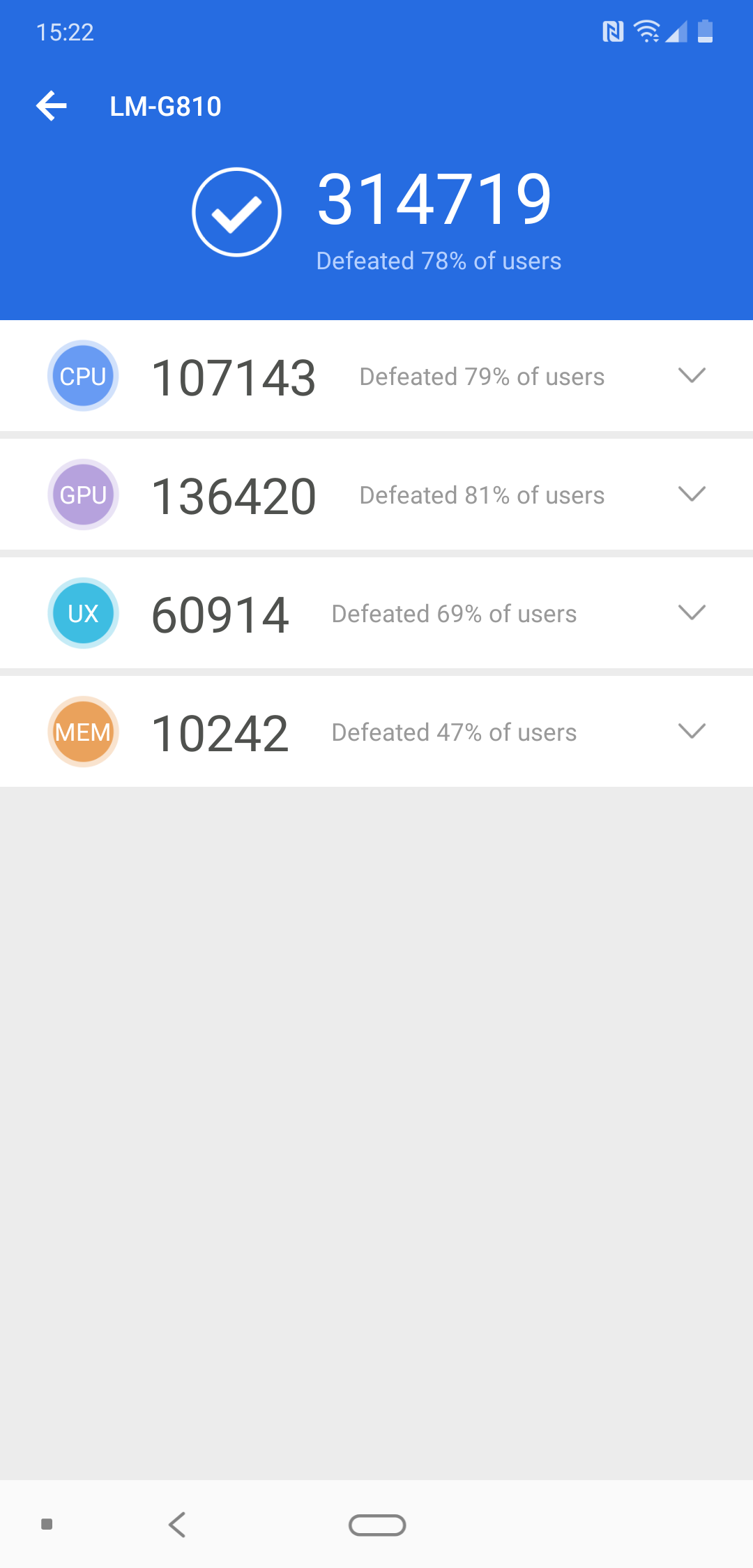Tap the system back navigation button
Viewport: 753px width, 1568px height.
(177, 1525)
